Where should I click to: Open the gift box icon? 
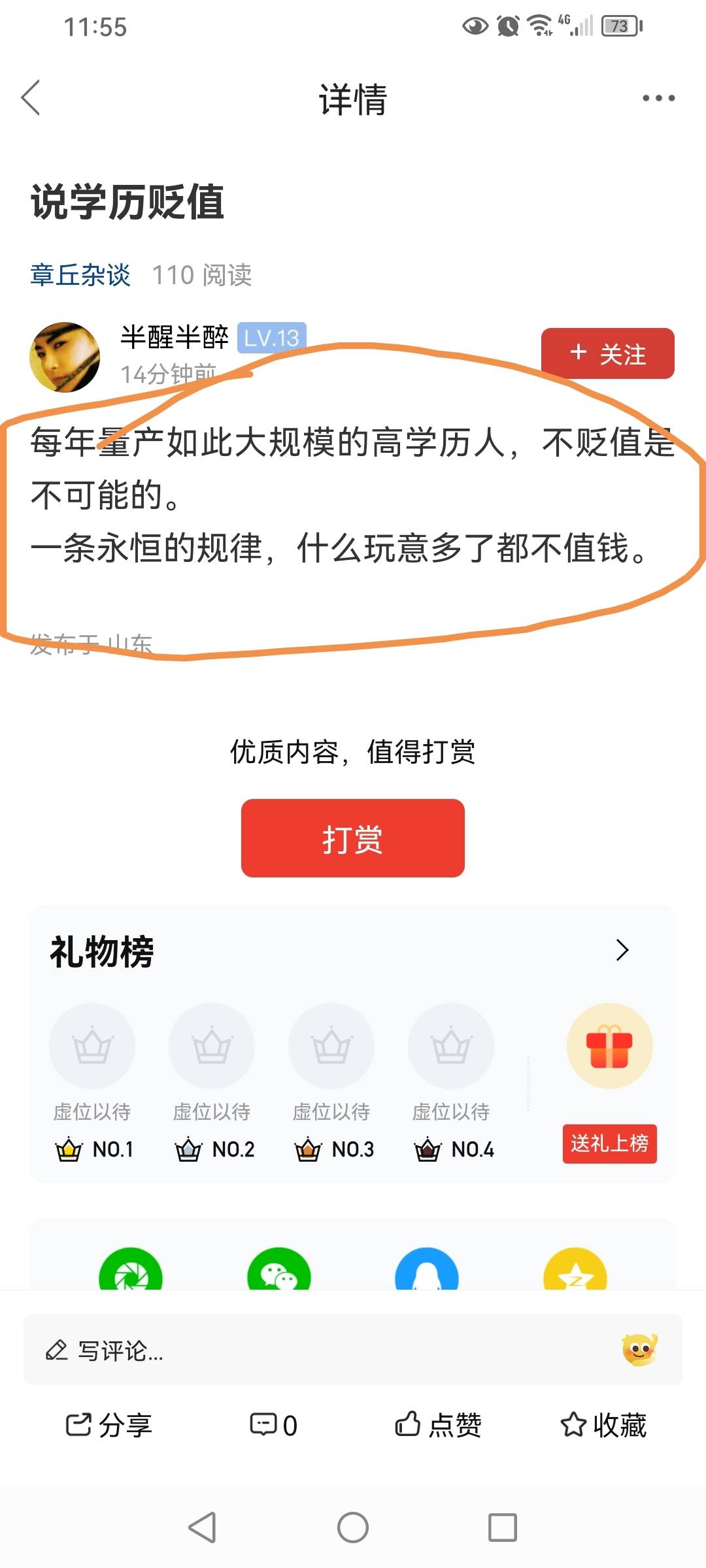click(x=609, y=1045)
